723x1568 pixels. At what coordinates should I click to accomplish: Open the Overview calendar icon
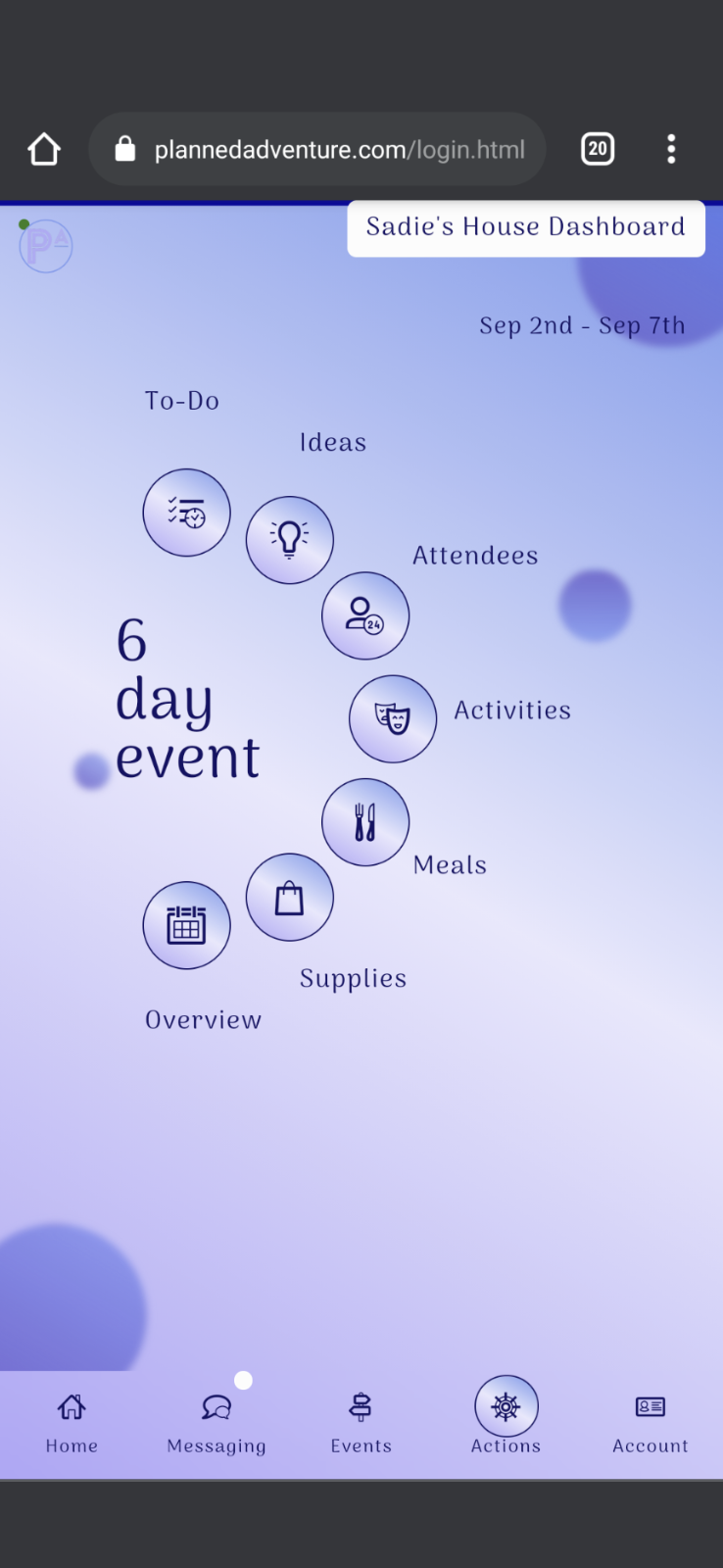[x=186, y=924]
